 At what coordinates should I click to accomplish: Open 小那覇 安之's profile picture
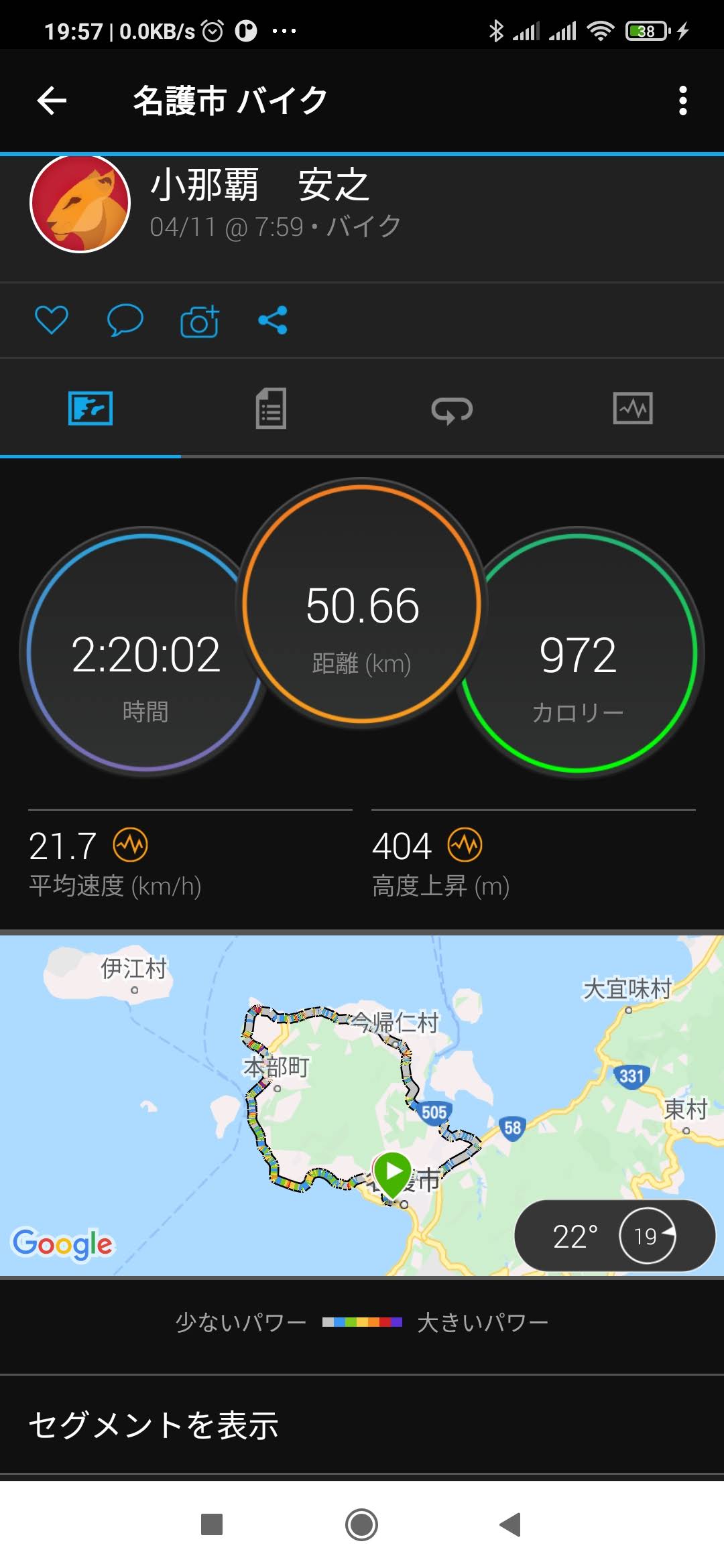coord(80,204)
